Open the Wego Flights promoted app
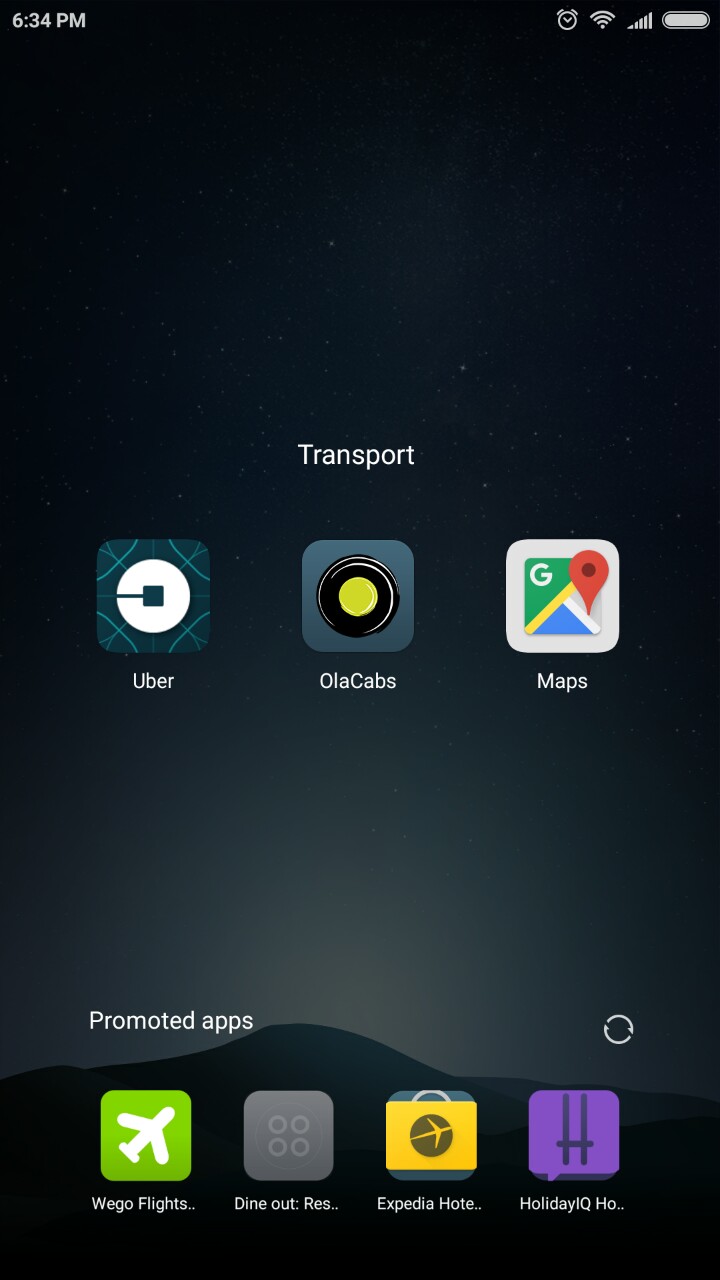The height and width of the screenshot is (1280, 720). click(146, 1136)
